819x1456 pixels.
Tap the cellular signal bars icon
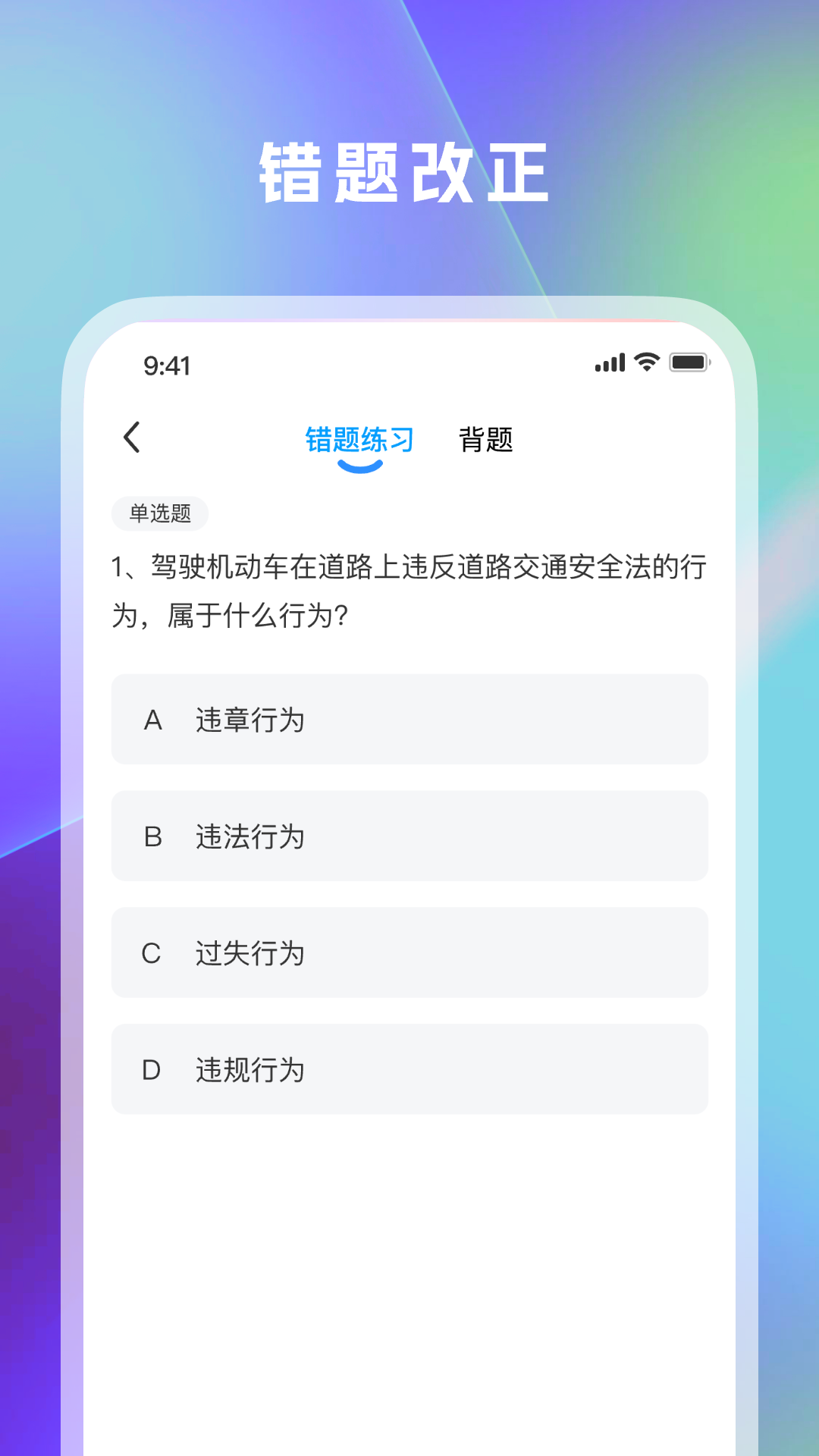[x=608, y=363]
